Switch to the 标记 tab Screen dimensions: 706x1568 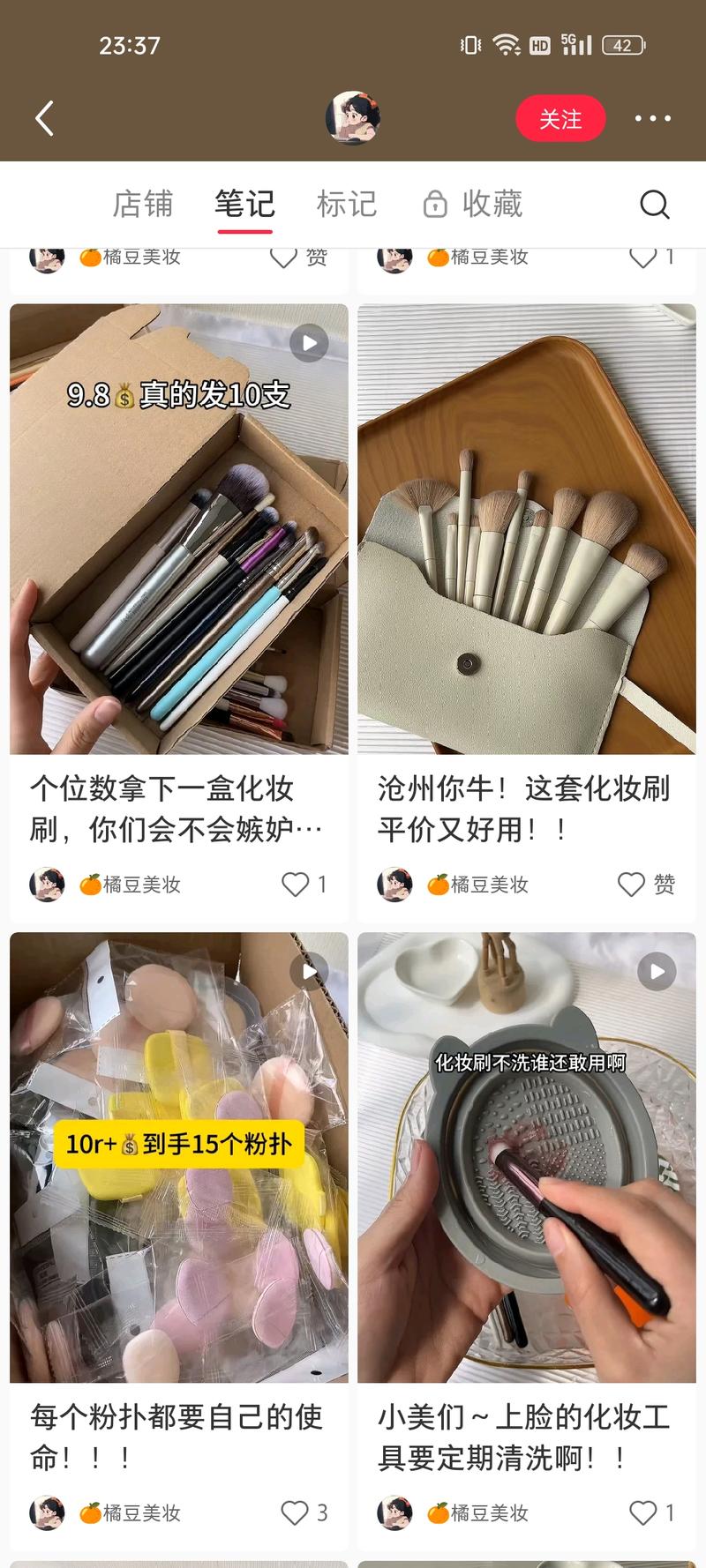click(x=347, y=203)
